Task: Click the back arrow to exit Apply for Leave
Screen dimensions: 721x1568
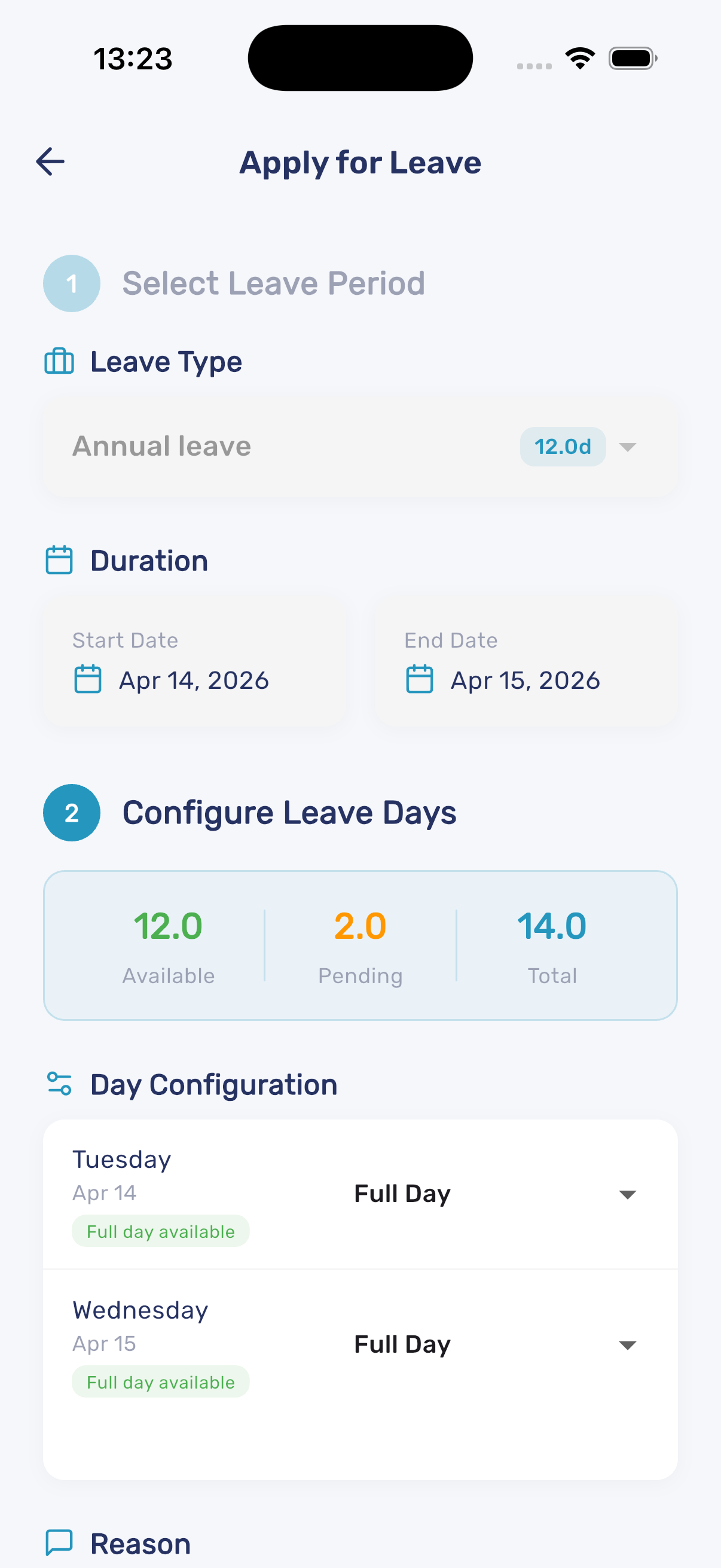Action: 49,161
